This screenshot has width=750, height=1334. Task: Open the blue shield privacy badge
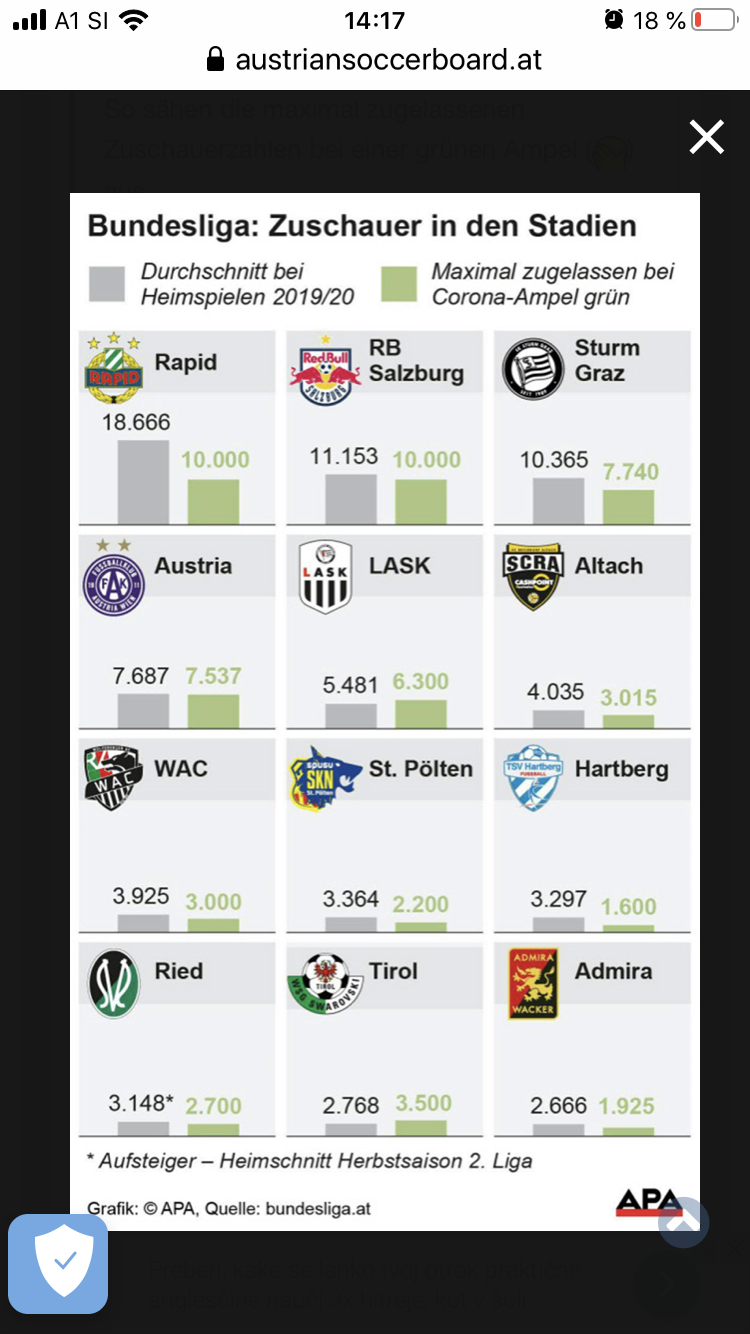coord(58,1263)
